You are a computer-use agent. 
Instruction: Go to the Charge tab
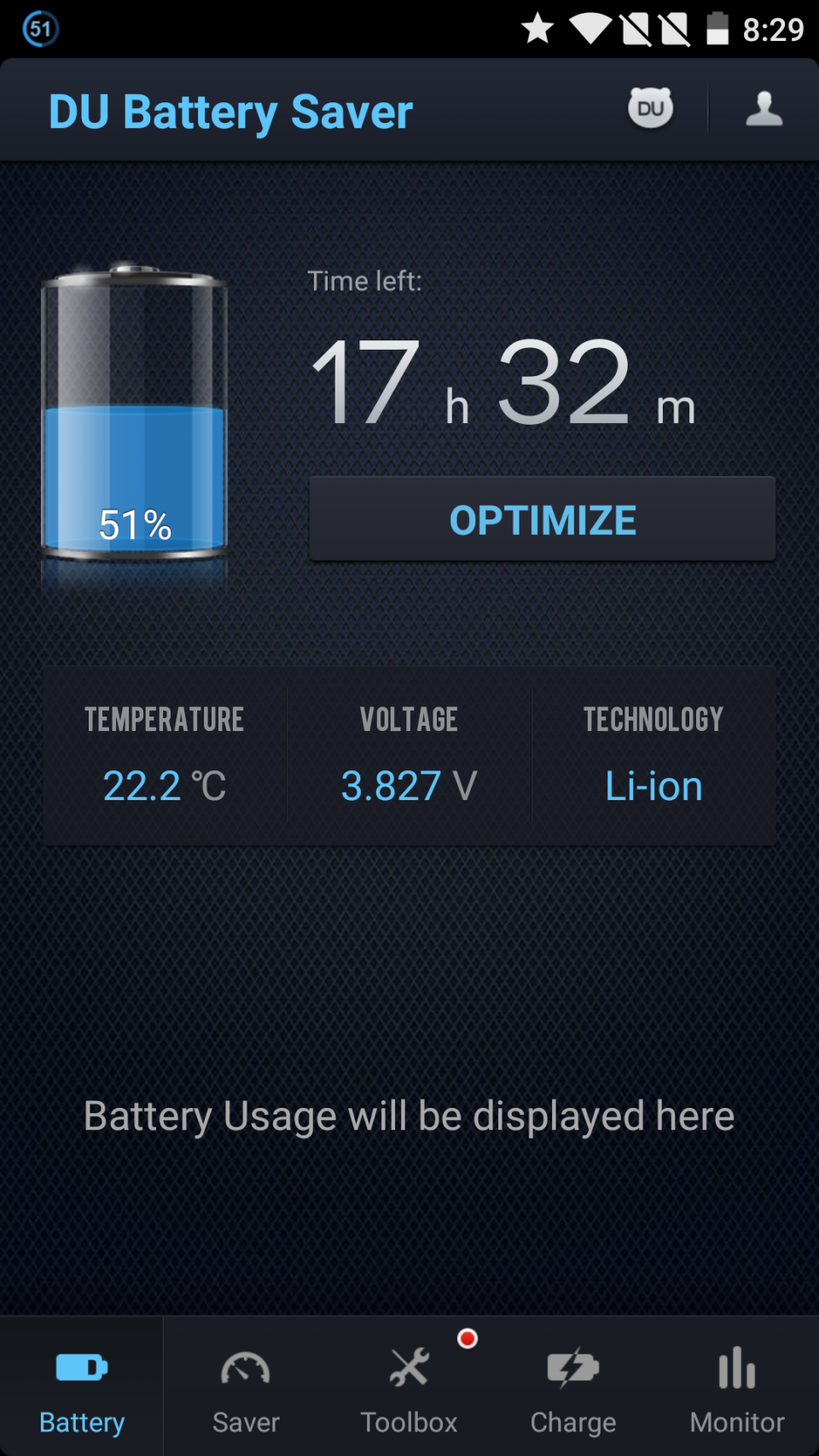point(573,1388)
